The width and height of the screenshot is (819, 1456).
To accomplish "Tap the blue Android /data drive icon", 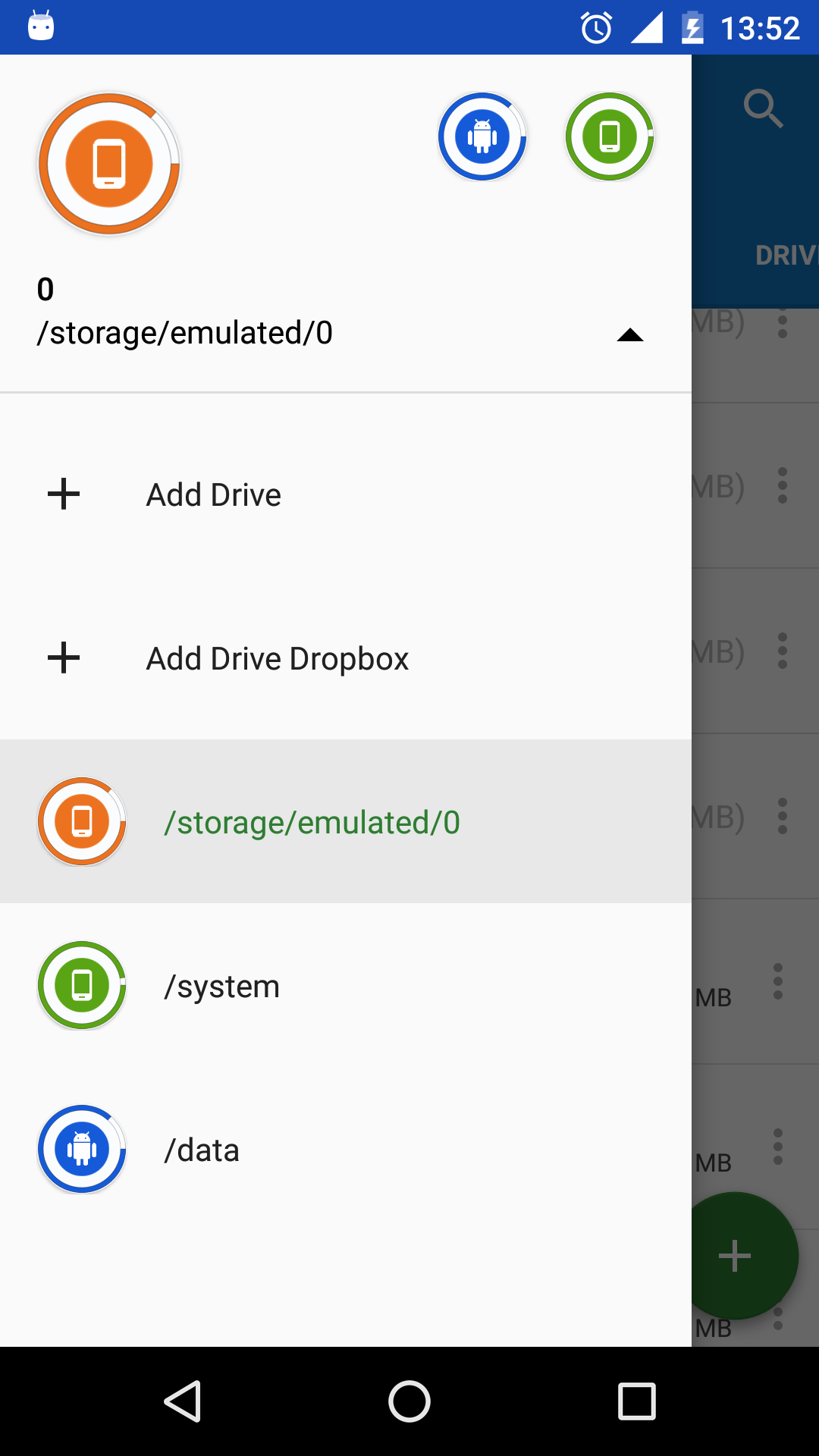I will [x=81, y=1149].
